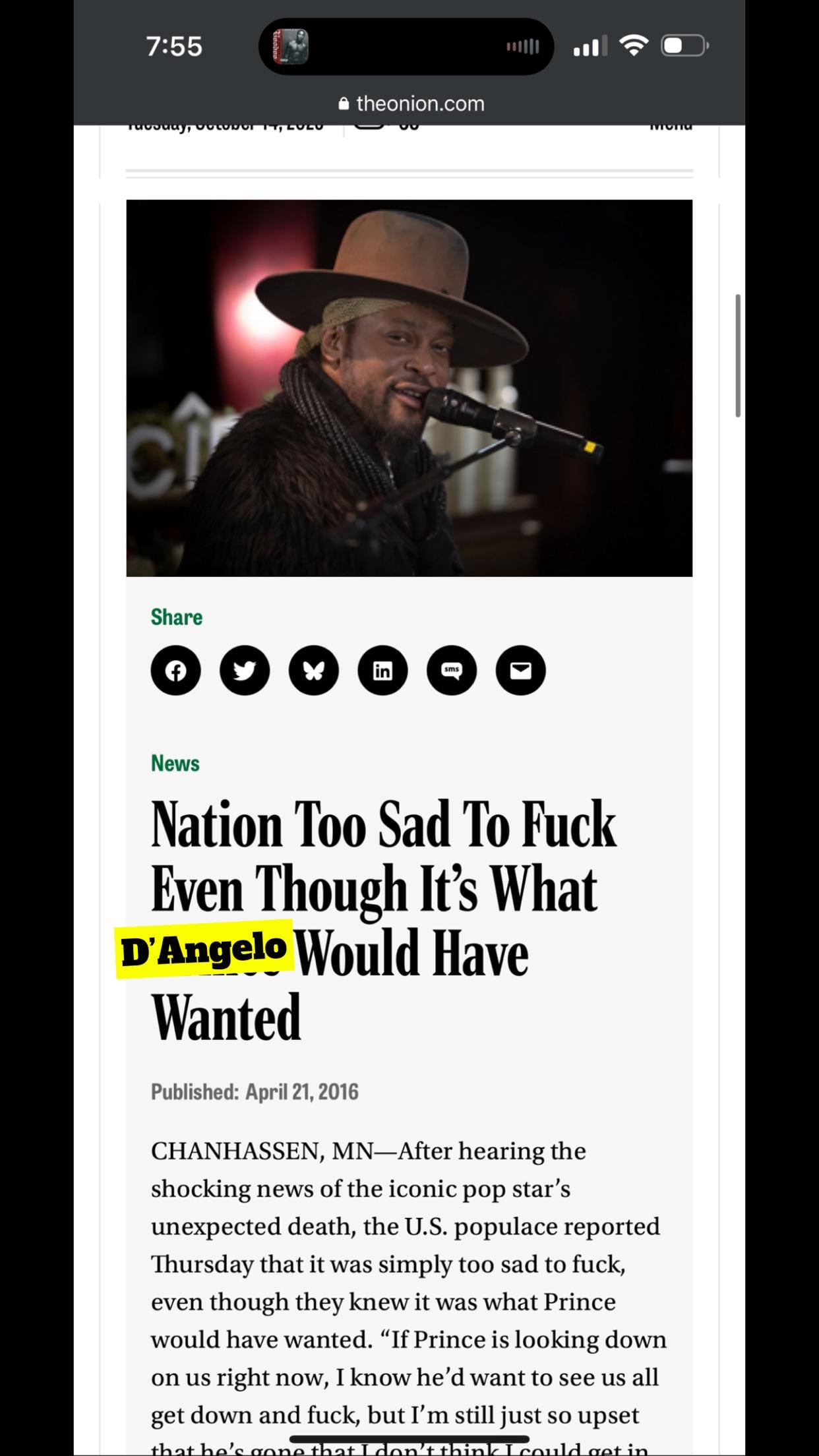
Task: Share the article on Twitter
Action: [245, 671]
